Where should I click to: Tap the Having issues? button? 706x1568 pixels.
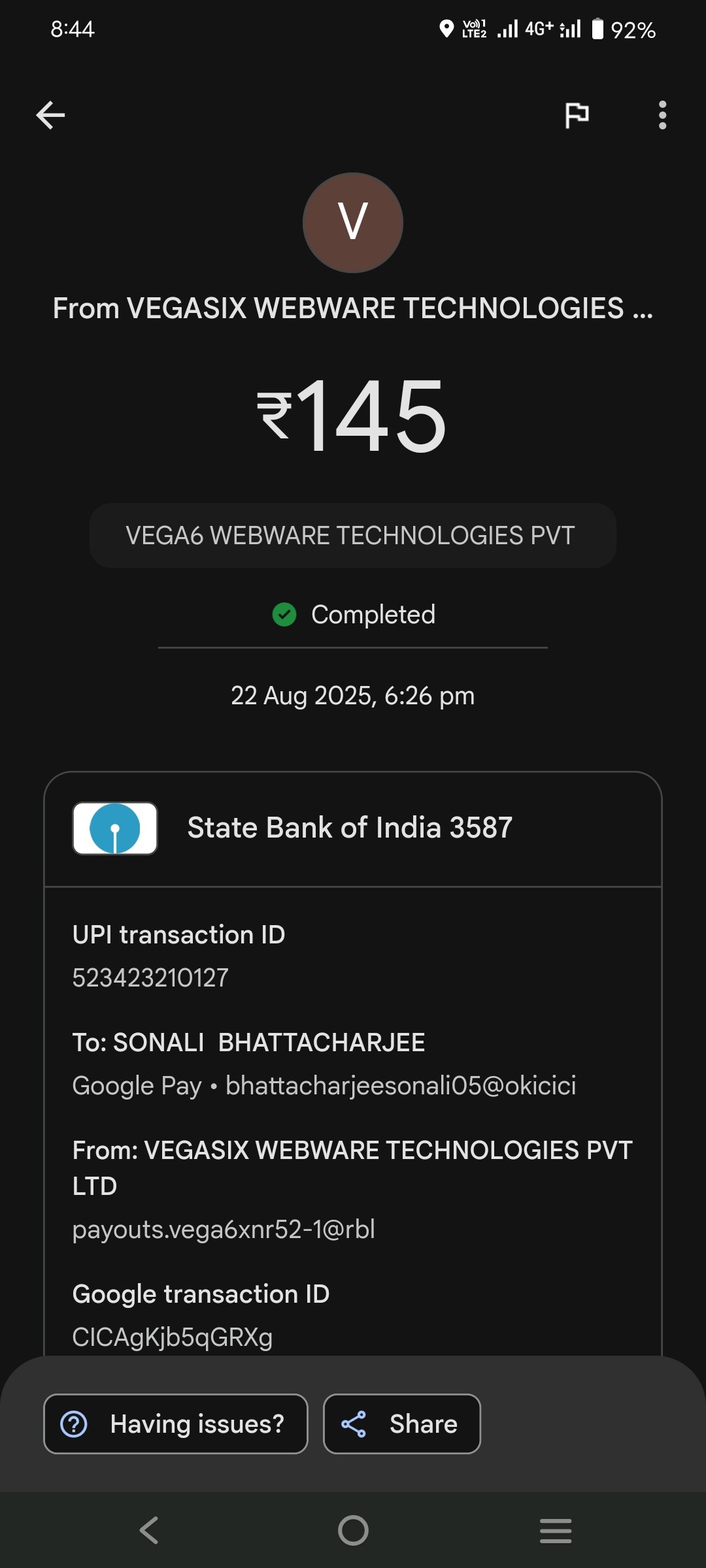175,1424
